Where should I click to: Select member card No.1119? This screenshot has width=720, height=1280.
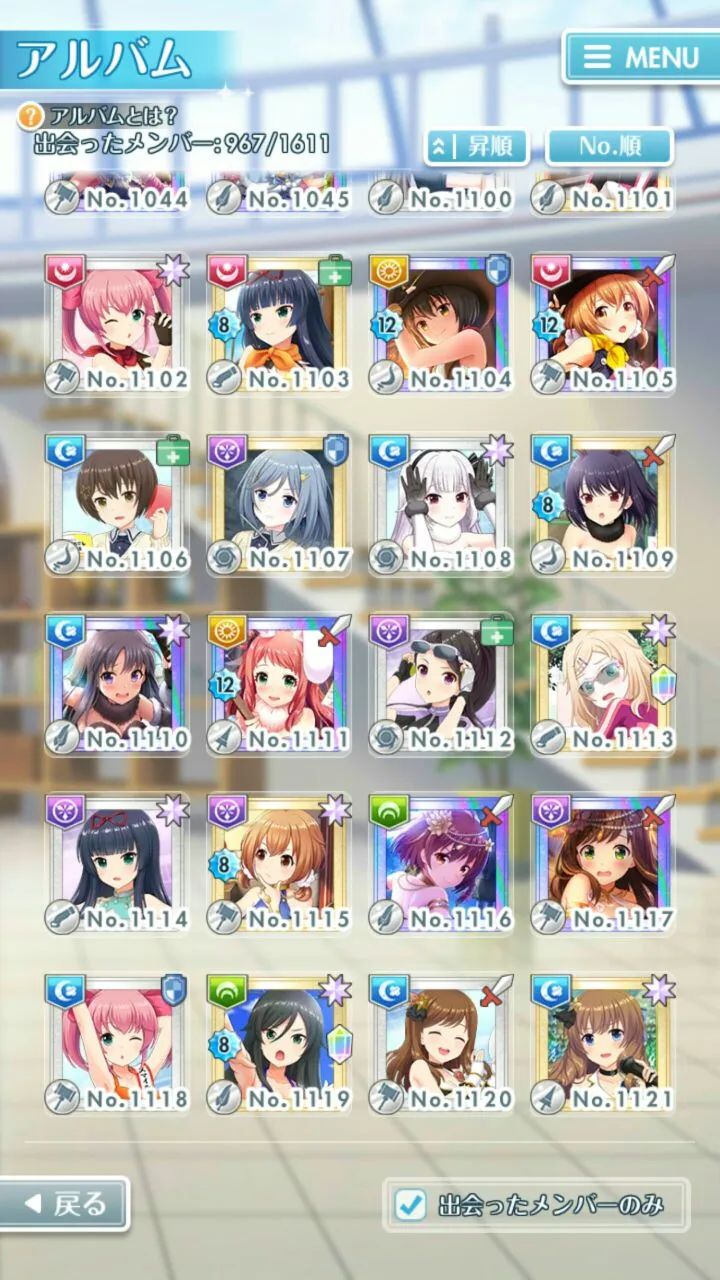pos(278,1042)
